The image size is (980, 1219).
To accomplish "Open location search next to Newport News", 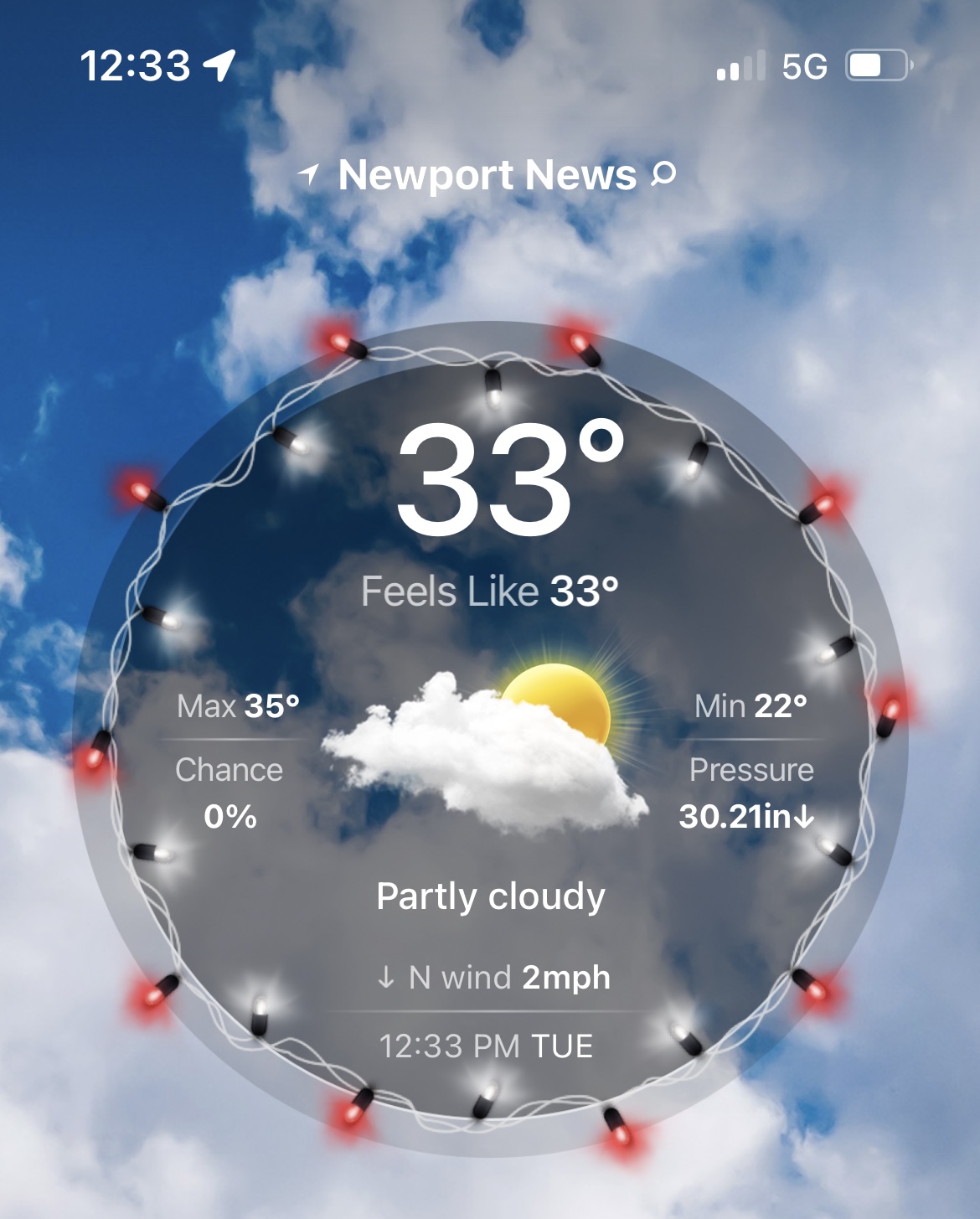I will 663,174.
